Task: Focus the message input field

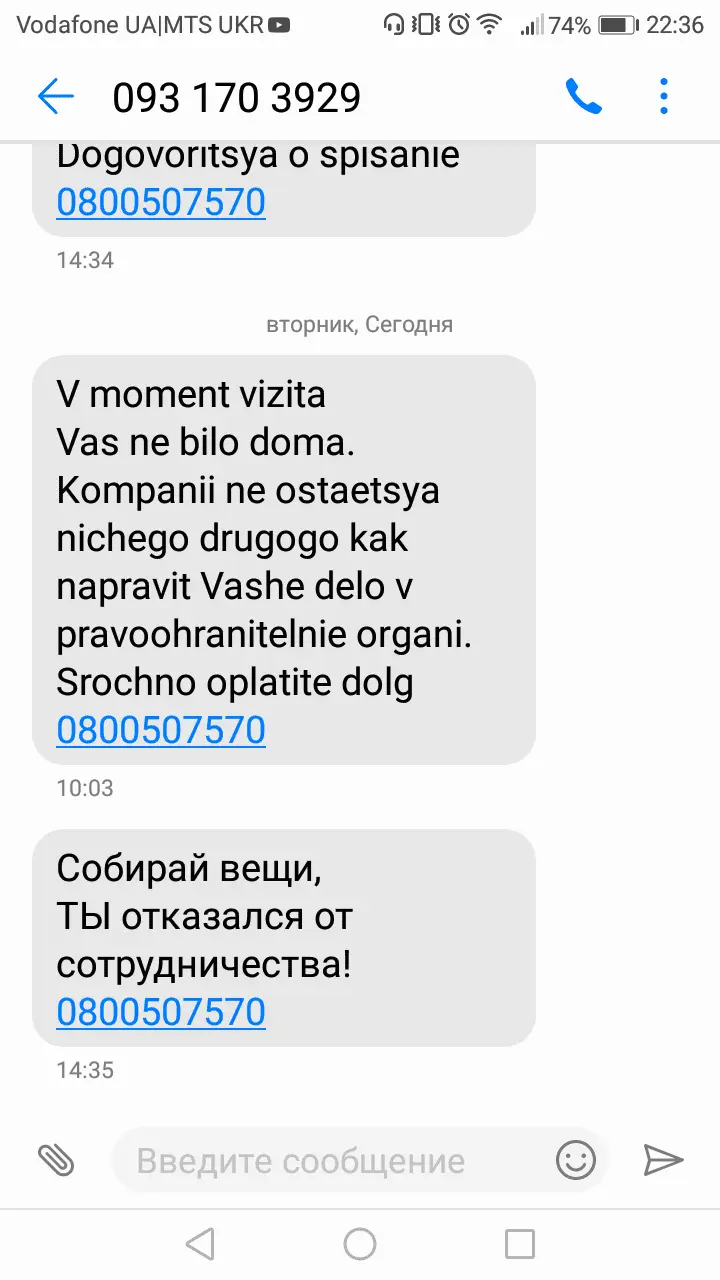Action: [330, 1161]
